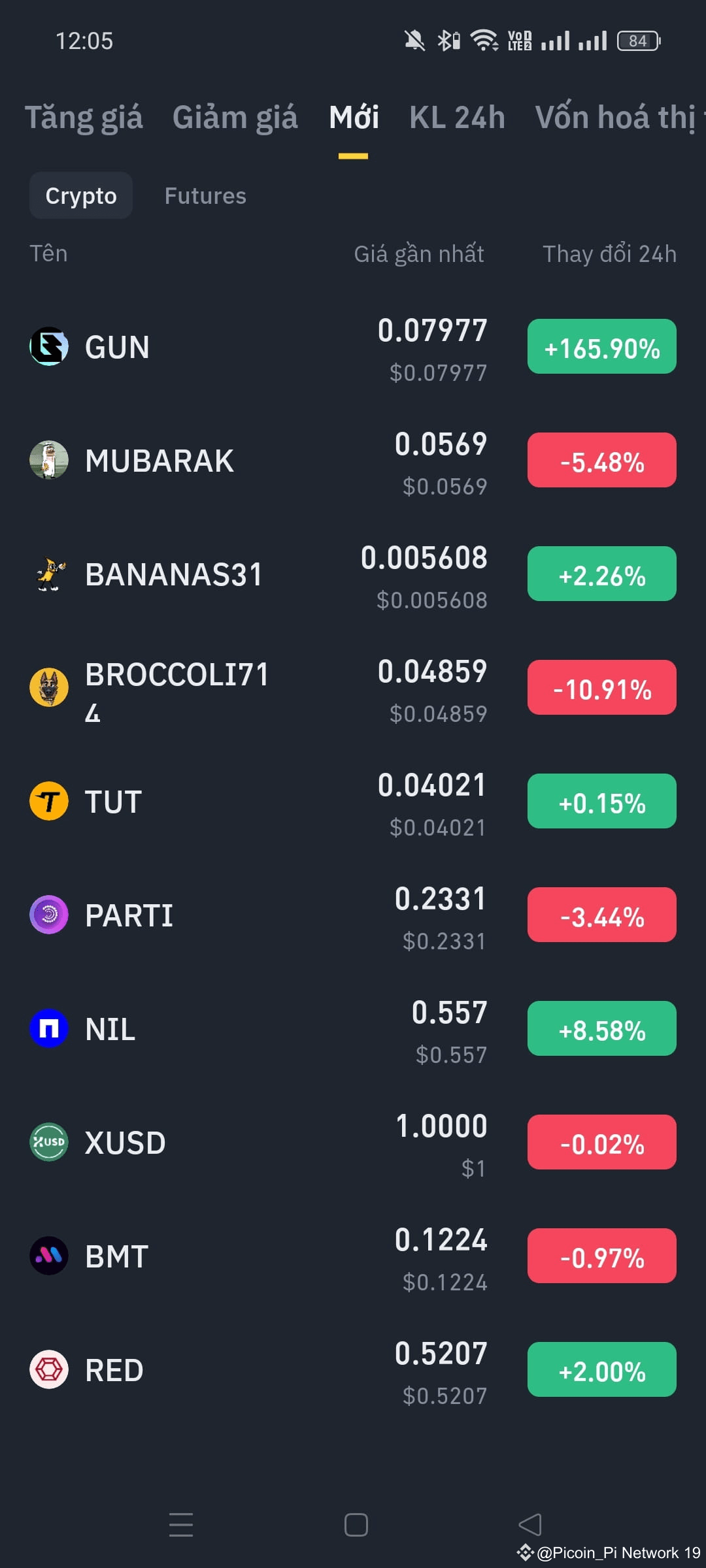Tap the XUSD stablecoin logo icon
This screenshot has width=706, height=1568.
(48, 1141)
